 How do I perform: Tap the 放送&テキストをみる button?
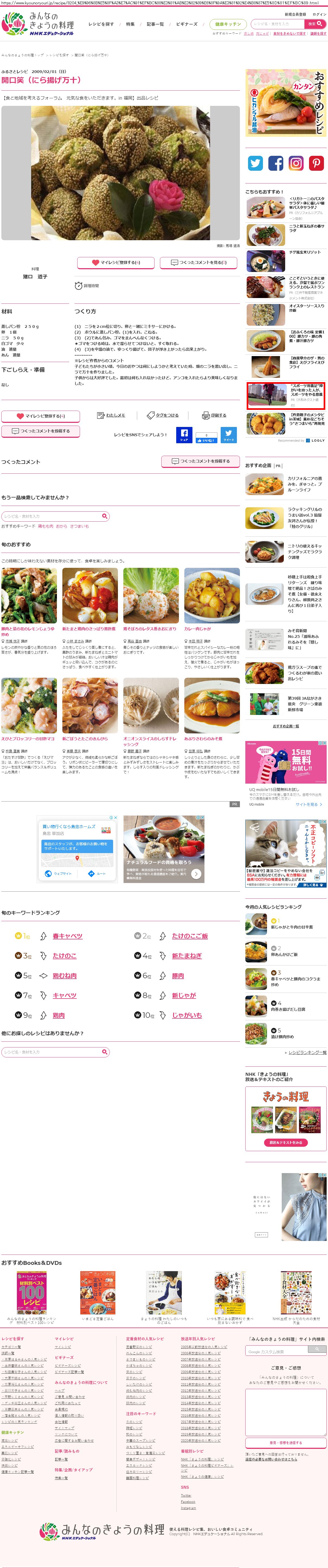coord(285,1142)
